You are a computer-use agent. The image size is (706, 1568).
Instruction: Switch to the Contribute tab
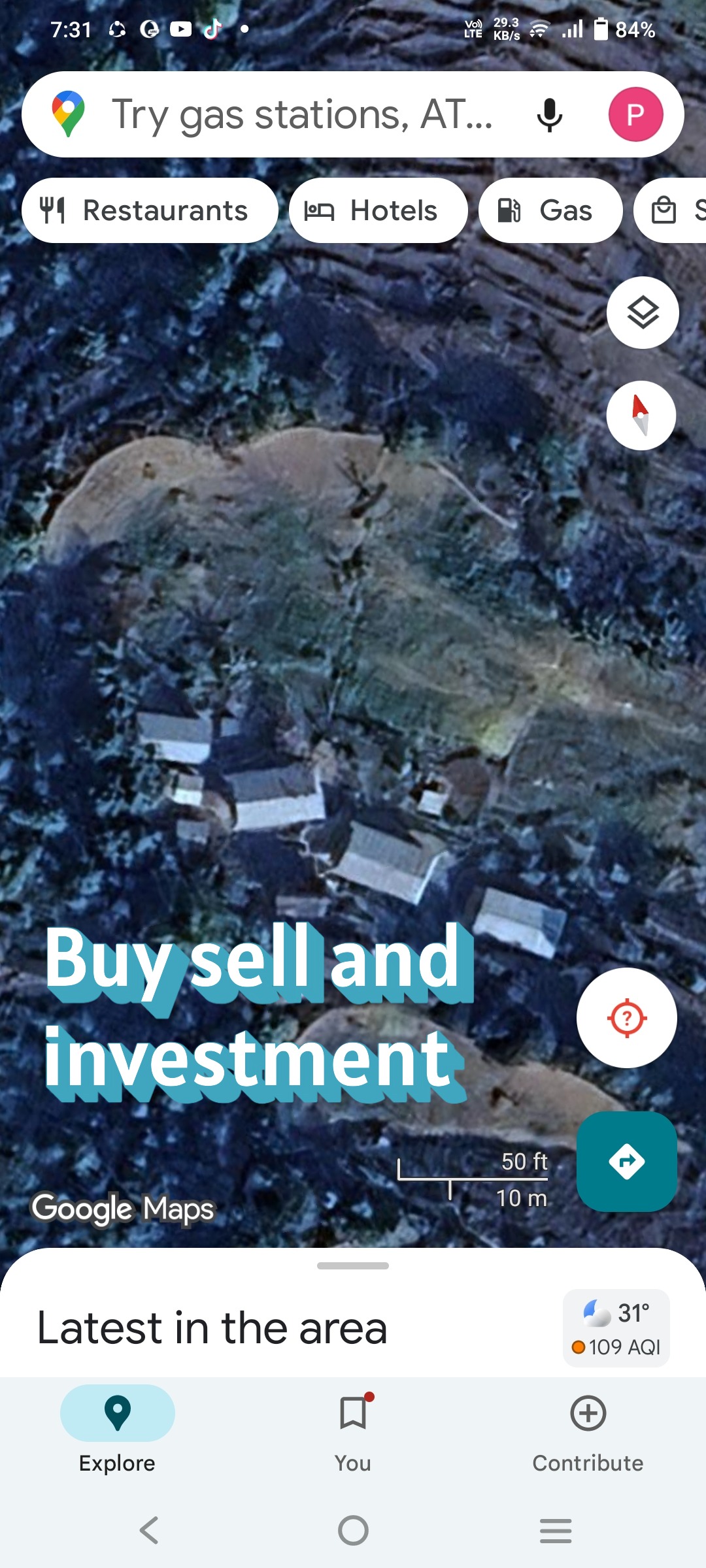click(x=588, y=1429)
